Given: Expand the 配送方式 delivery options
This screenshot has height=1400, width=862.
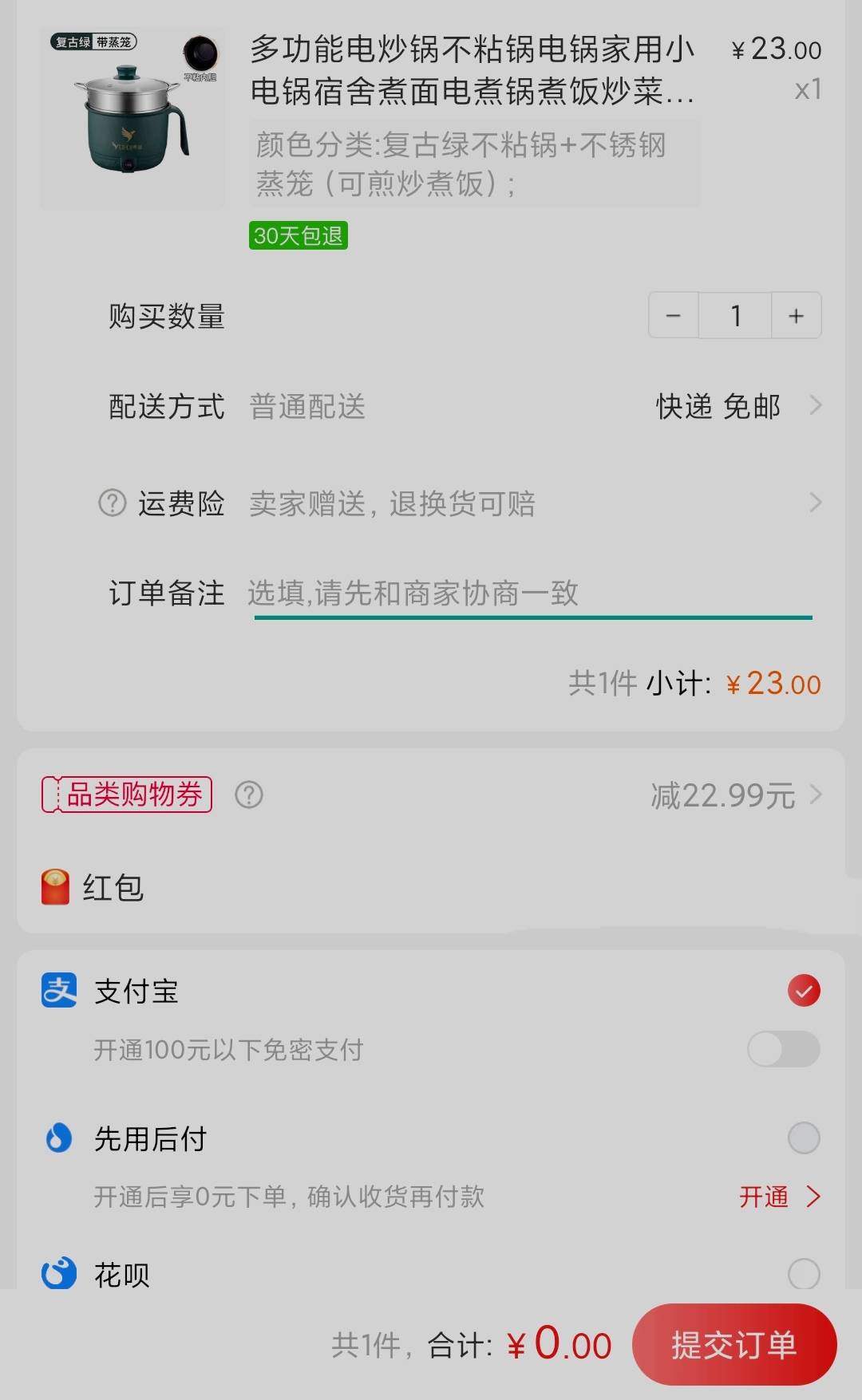Looking at the screenshot, I should [x=815, y=407].
